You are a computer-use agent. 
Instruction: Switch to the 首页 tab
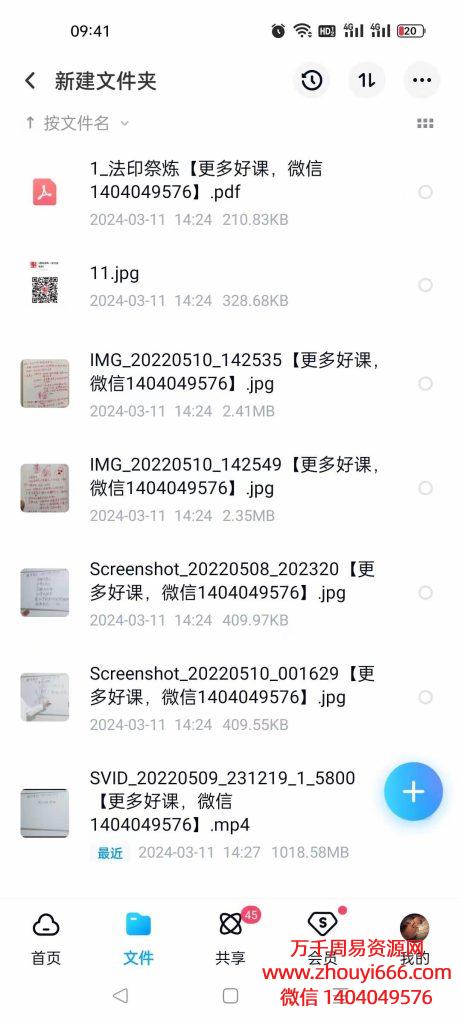(x=46, y=939)
